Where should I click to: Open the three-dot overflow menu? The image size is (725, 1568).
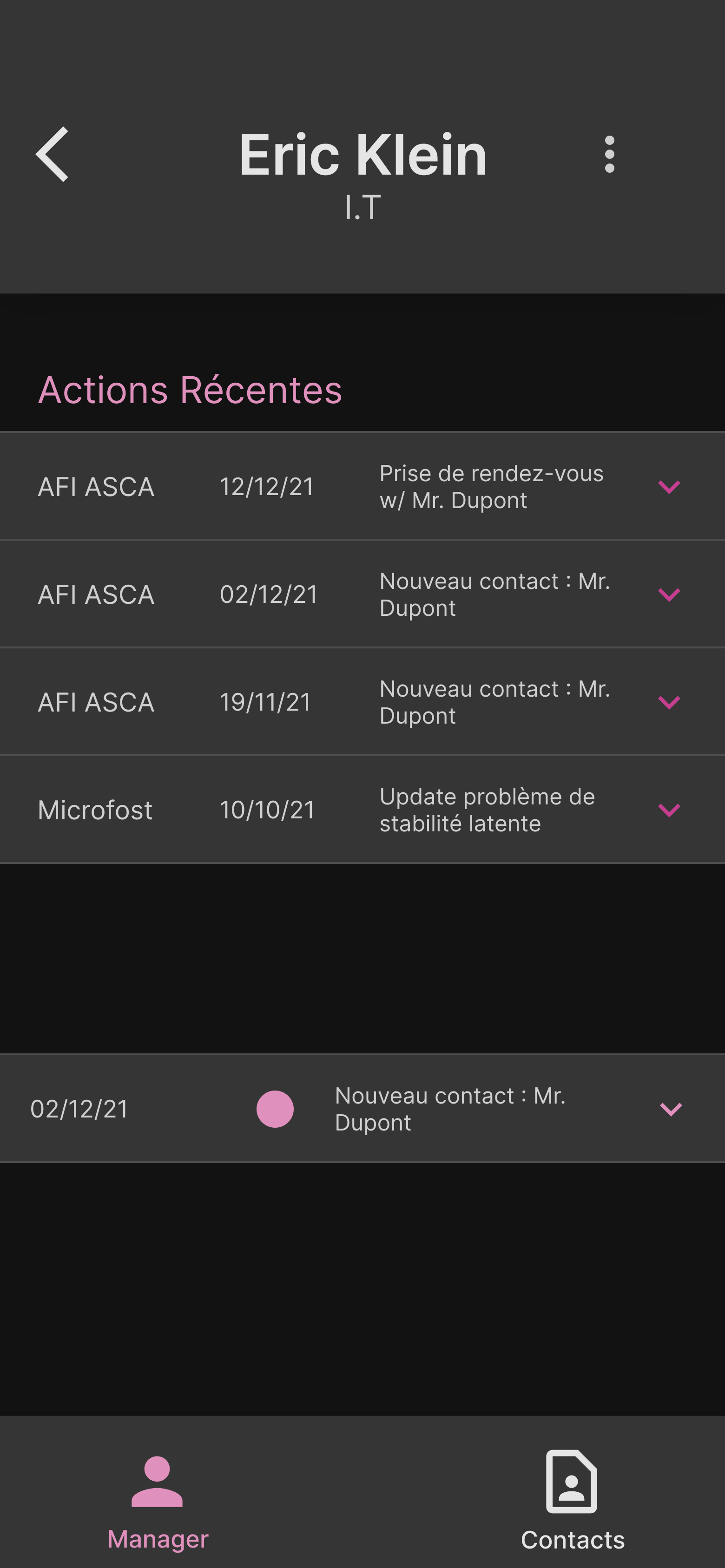pos(609,155)
